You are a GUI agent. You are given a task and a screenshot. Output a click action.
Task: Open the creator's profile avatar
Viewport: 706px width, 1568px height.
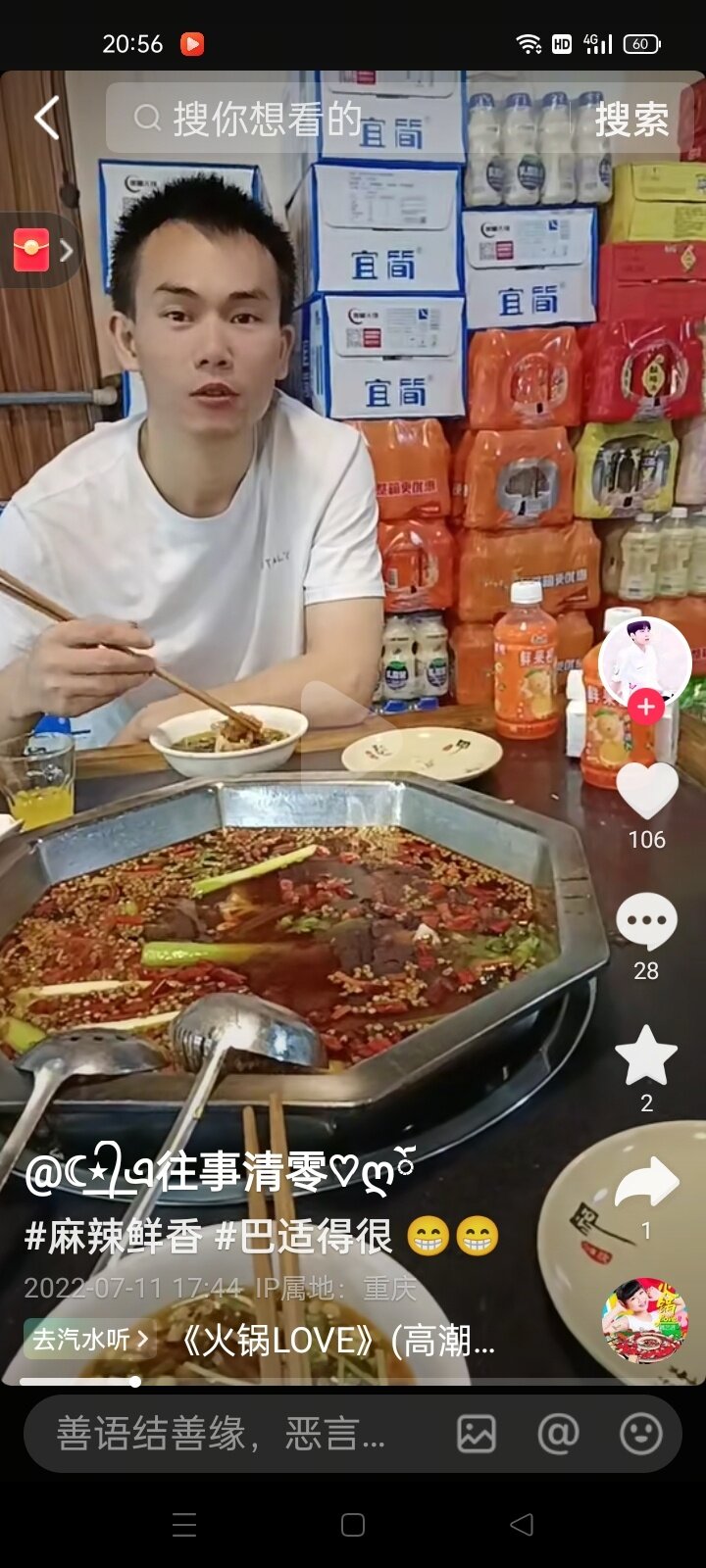coord(645,662)
